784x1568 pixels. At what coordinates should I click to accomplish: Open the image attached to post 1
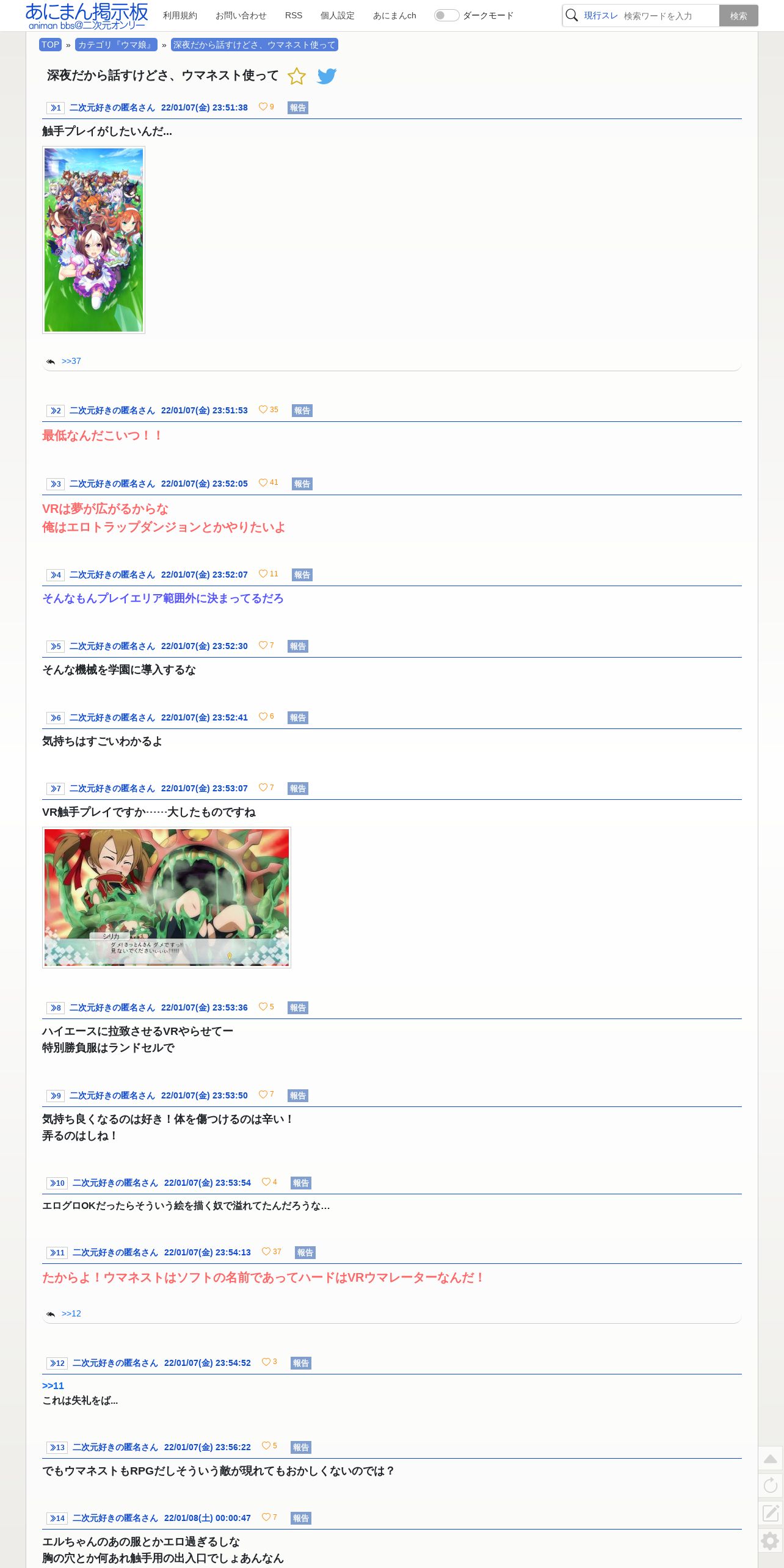click(x=93, y=240)
